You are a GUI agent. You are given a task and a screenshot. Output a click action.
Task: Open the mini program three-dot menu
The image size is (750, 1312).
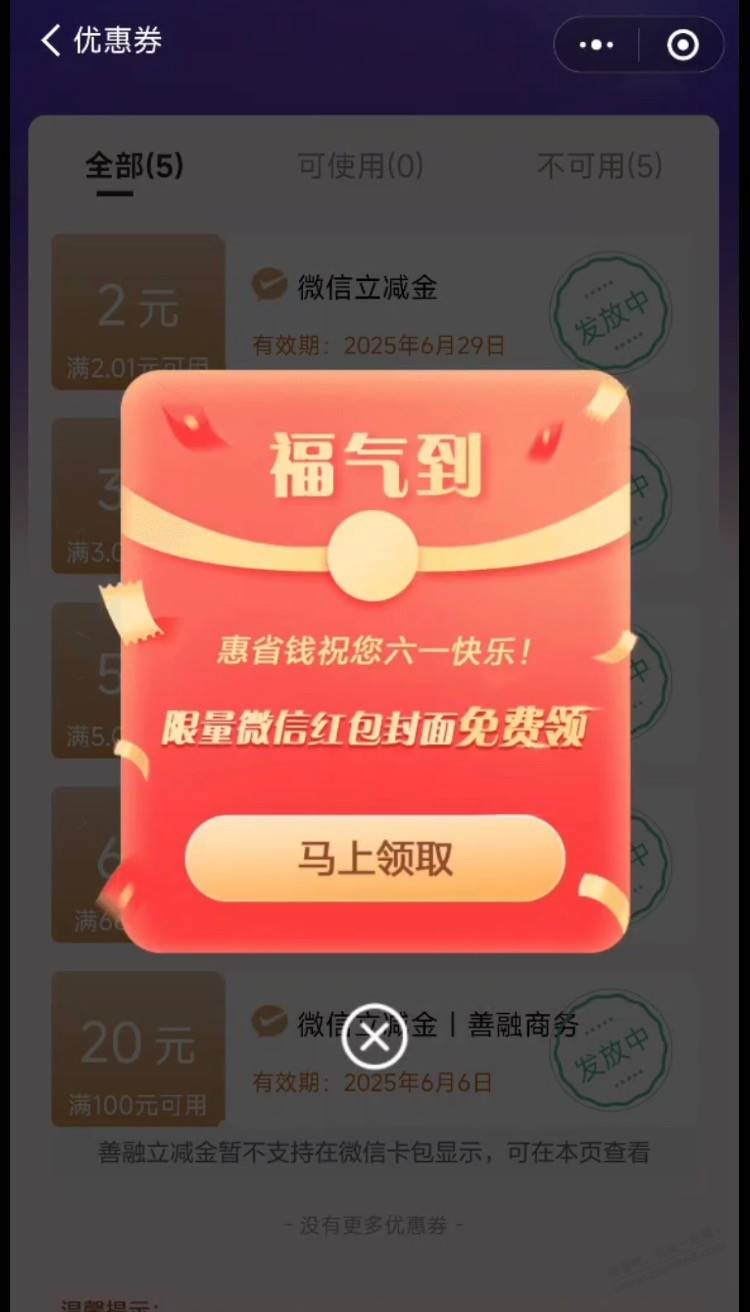597,45
